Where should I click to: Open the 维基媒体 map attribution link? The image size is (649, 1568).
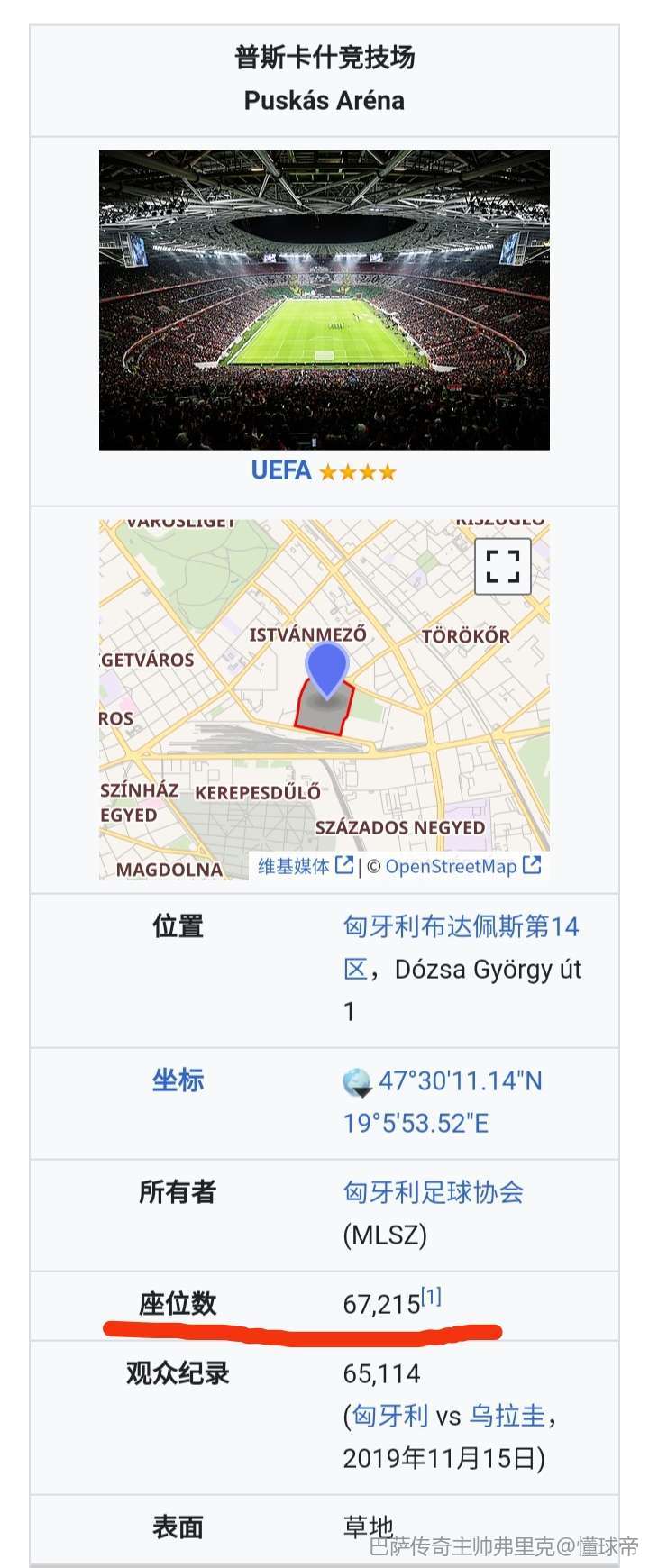click(294, 866)
